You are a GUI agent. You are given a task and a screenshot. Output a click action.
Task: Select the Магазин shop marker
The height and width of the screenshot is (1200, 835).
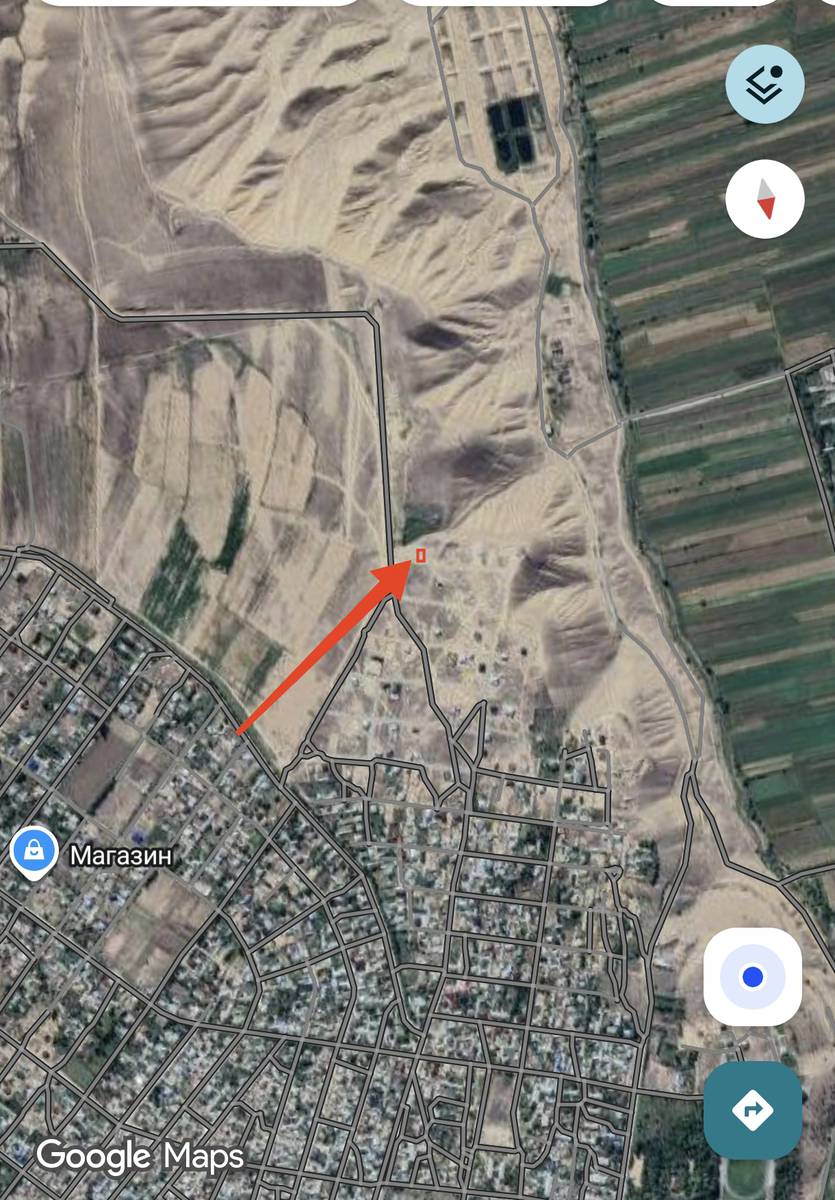(x=35, y=852)
